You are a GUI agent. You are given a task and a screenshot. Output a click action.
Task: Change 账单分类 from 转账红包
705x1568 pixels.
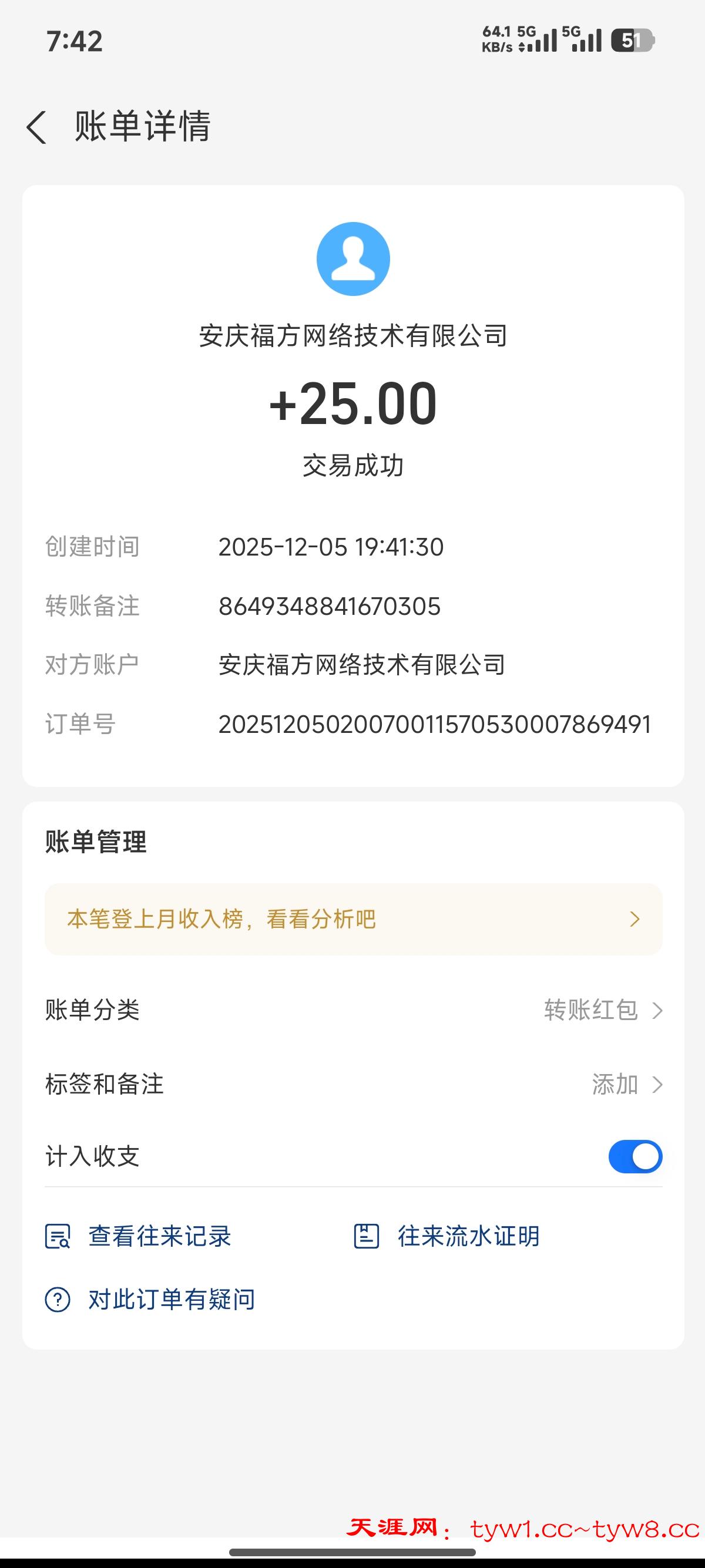coord(602,1011)
